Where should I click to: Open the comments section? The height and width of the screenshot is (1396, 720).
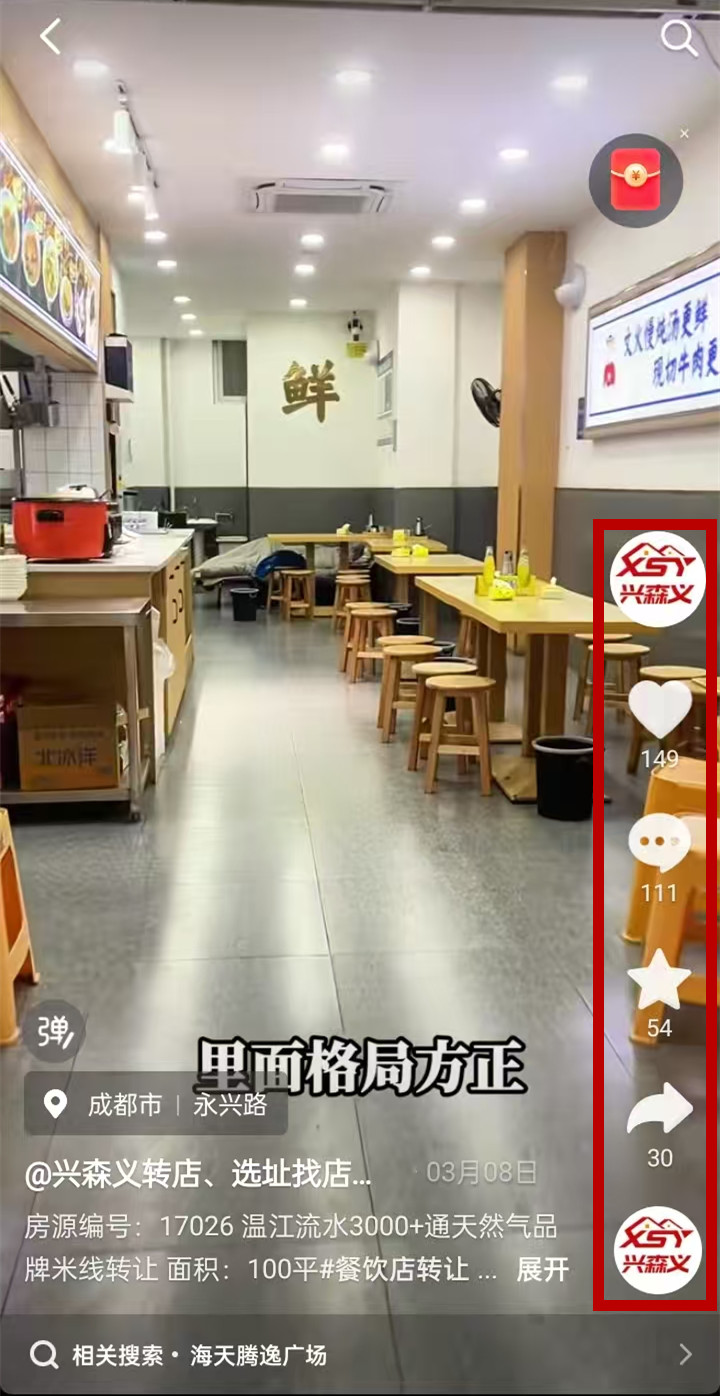pos(659,842)
